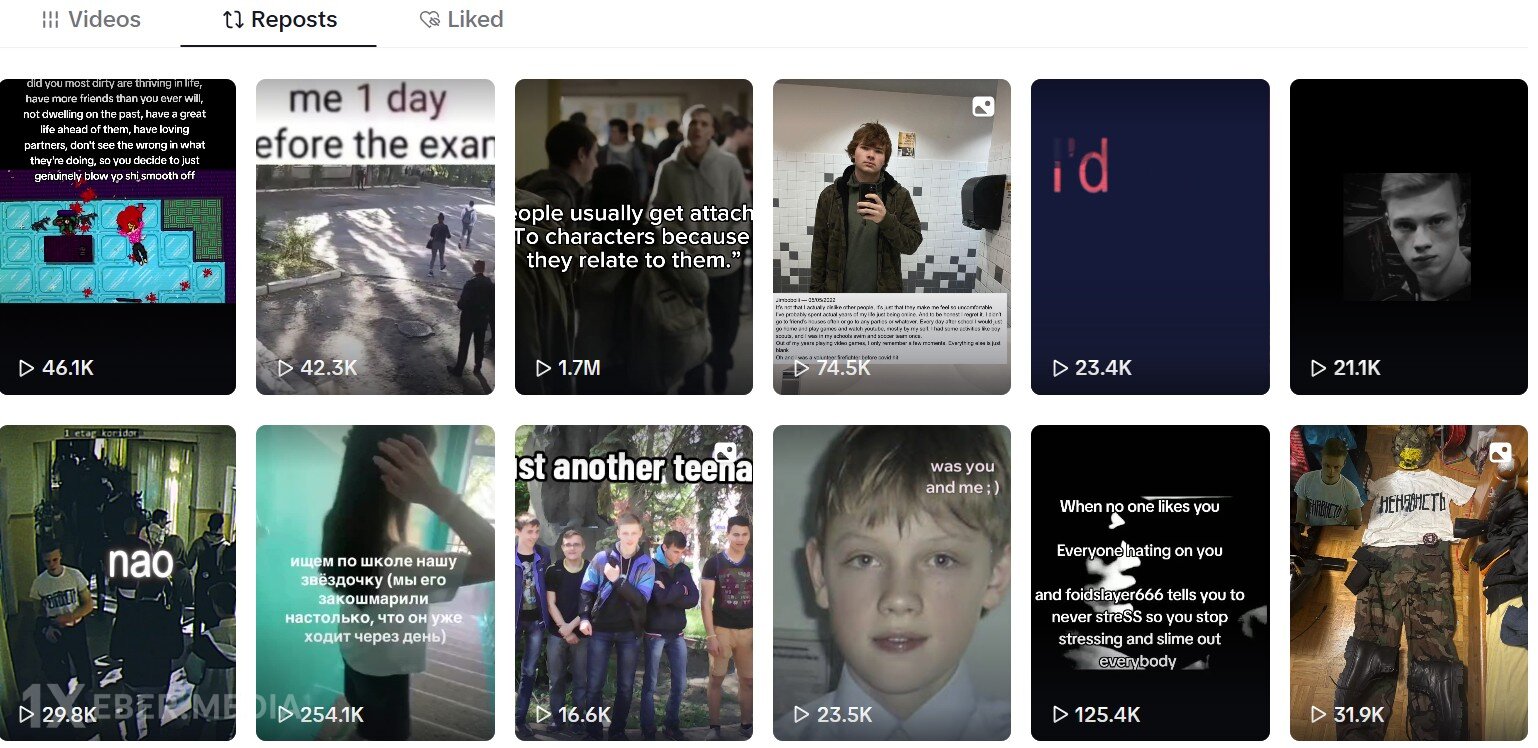
Task: Play the 'was you and me' video
Action: (x=891, y=583)
